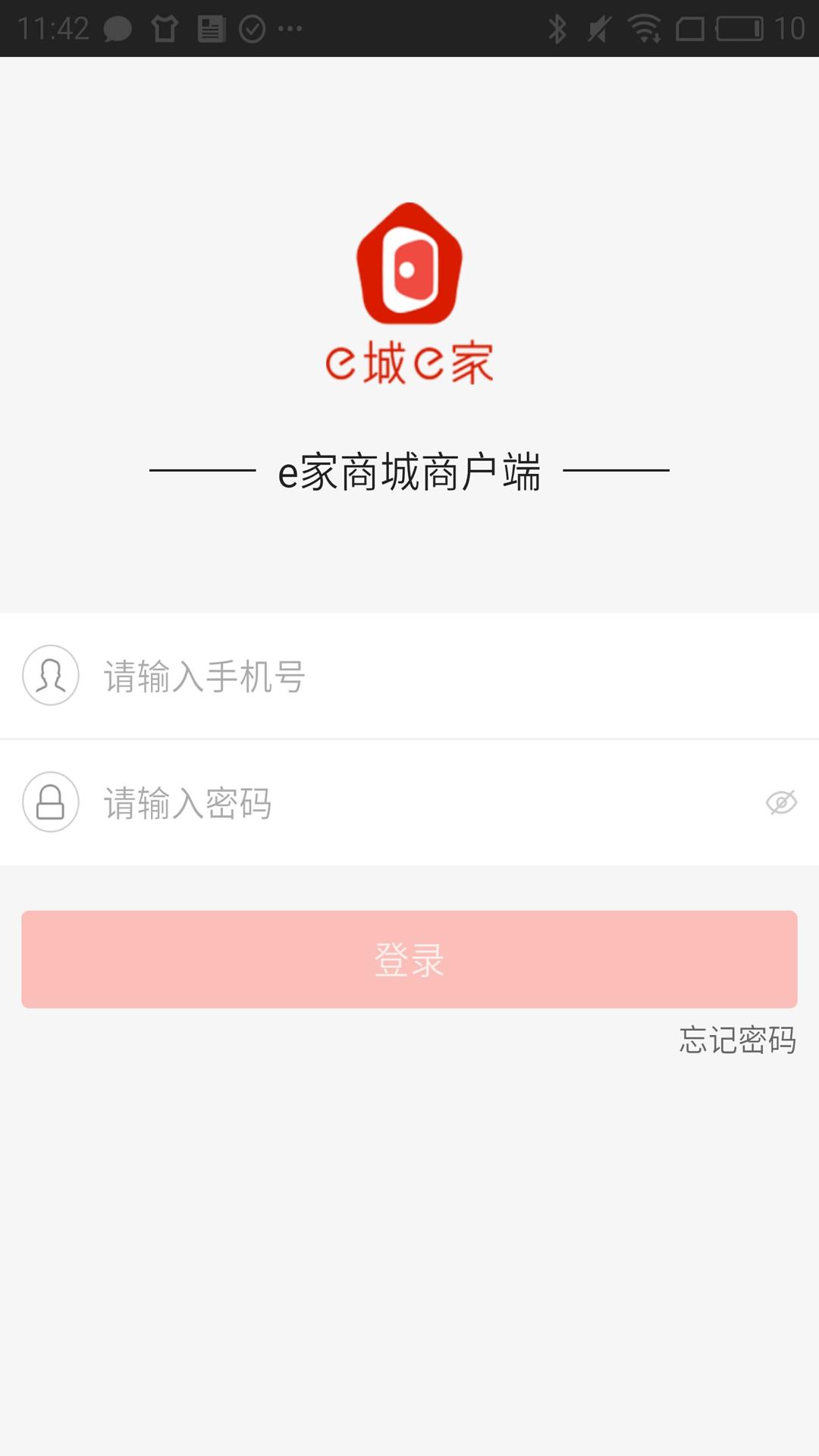The width and height of the screenshot is (819, 1456).
Task: Click the user profile icon beside phone field
Action: [x=51, y=676]
